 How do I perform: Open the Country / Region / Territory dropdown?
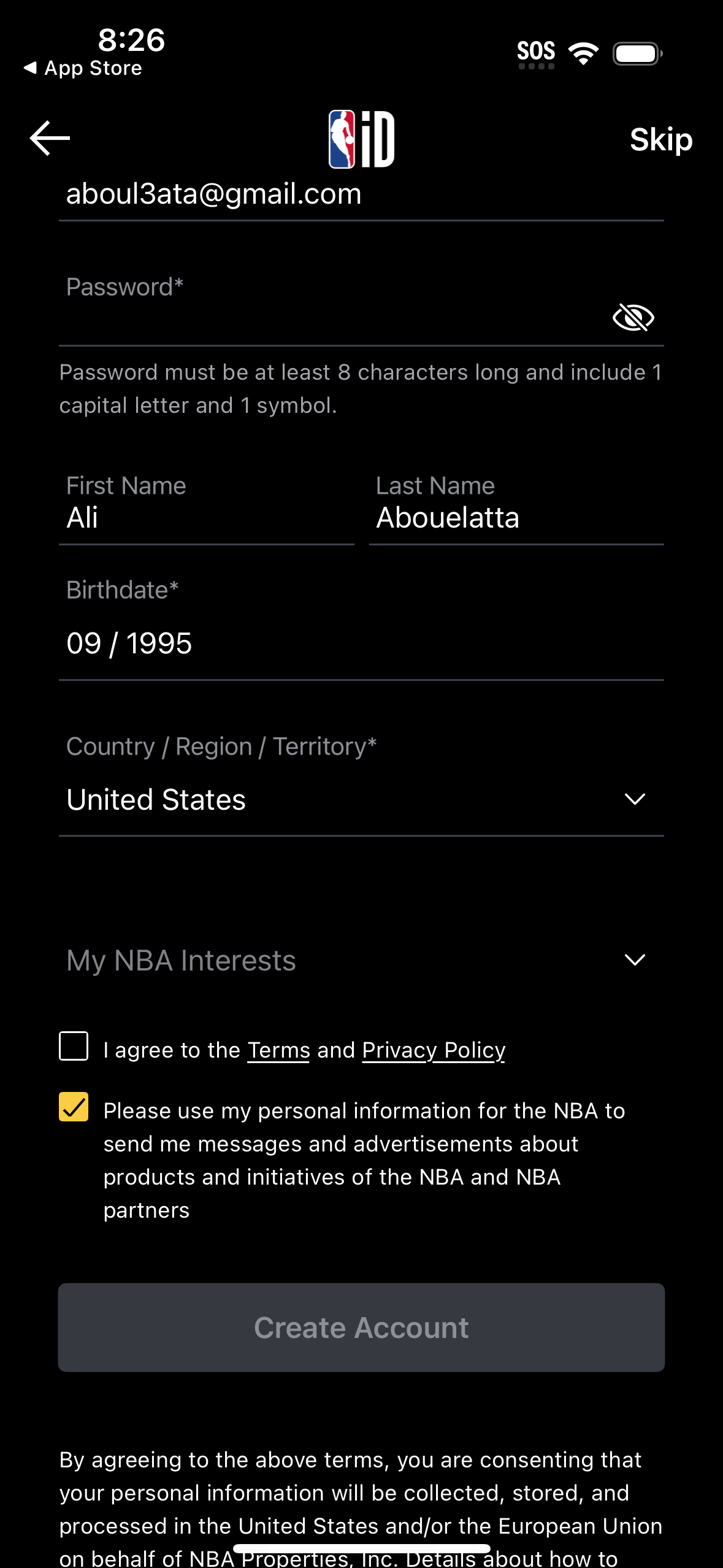(361, 799)
